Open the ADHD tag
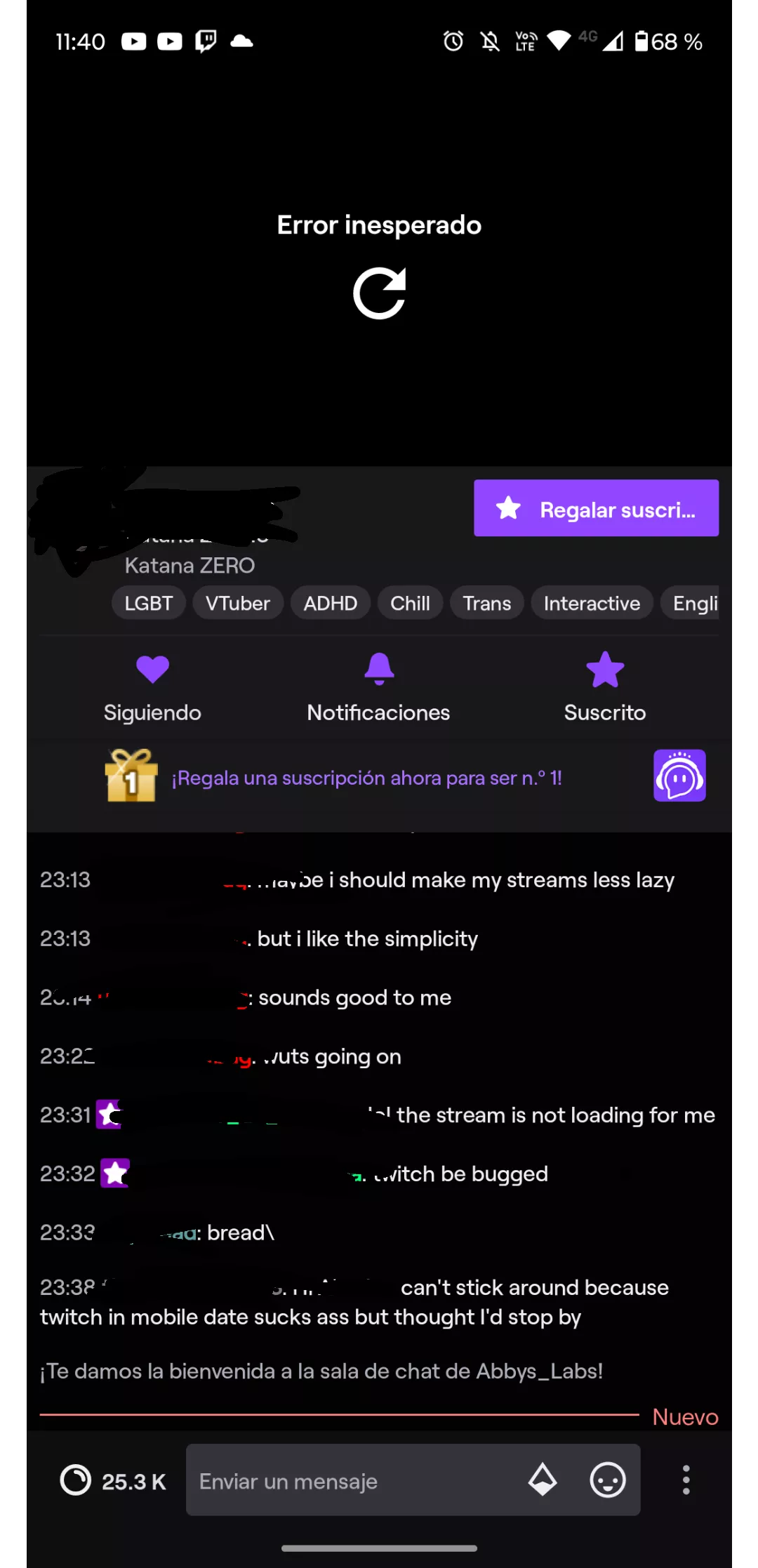This screenshot has width=758, height=1568. [330, 603]
